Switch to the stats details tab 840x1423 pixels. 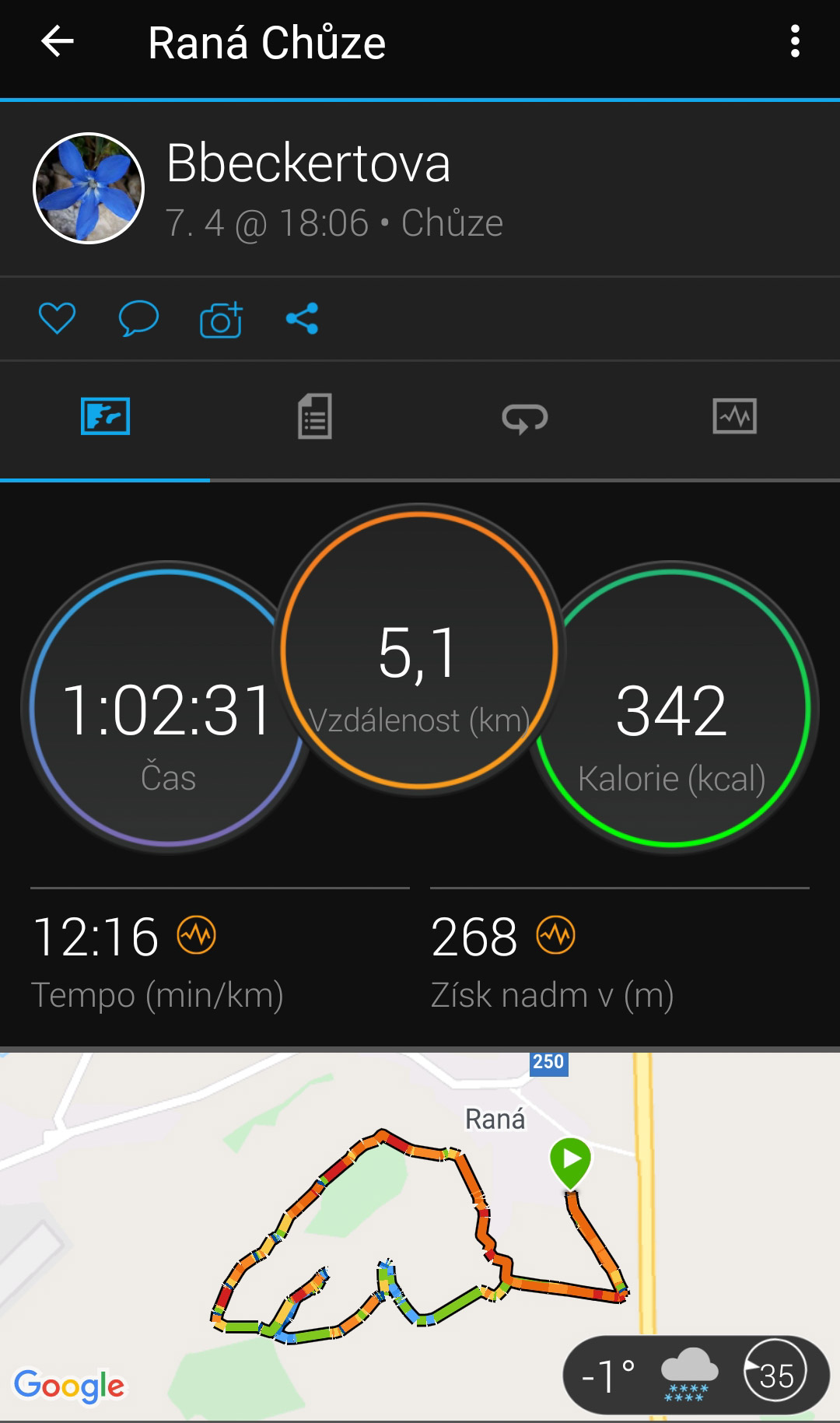315,417
